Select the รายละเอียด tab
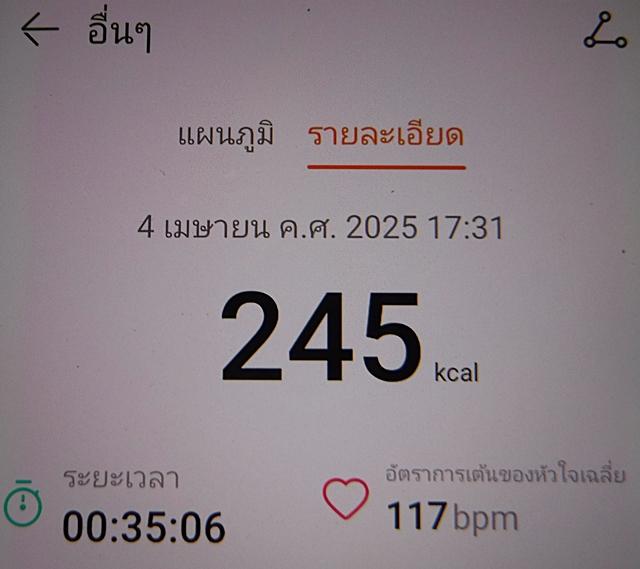The height and width of the screenshot is (569, 640). 386,136
